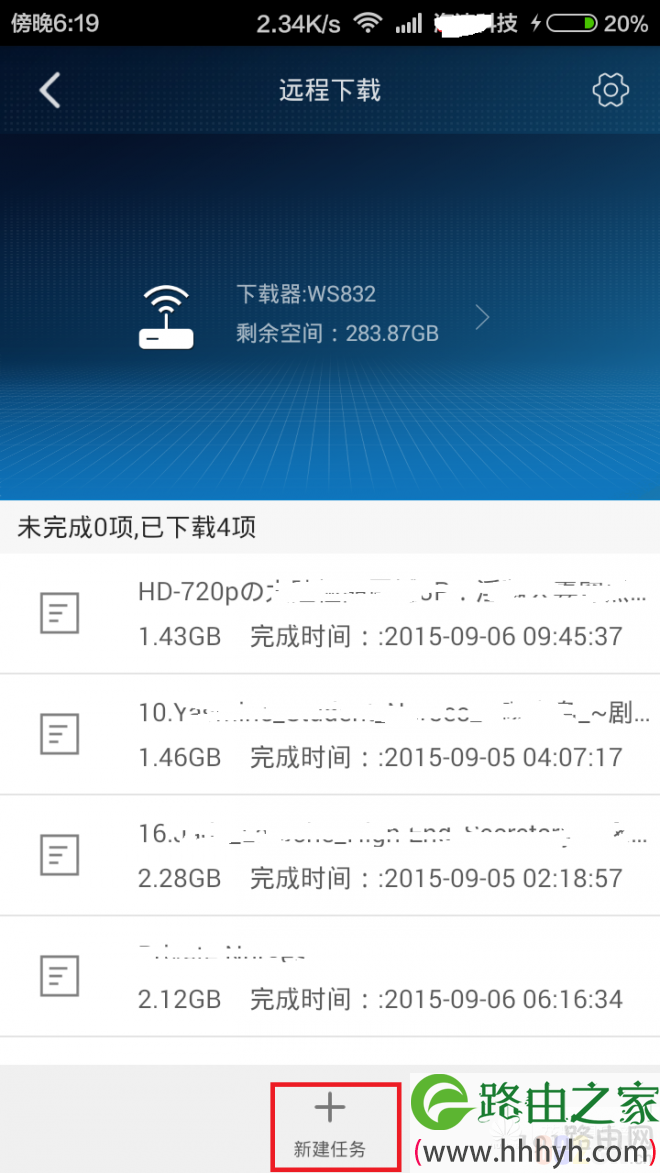Open the 2.12GB download finished 06:16:34
The height and width of the screenshot is (1173, 660).
330,976
